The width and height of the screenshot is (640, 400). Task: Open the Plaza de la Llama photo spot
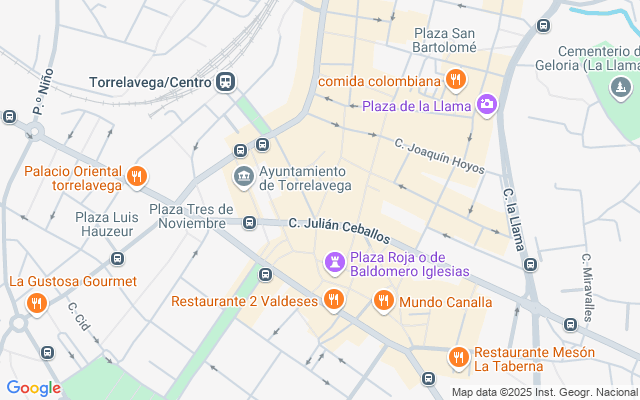pos(487,105)
